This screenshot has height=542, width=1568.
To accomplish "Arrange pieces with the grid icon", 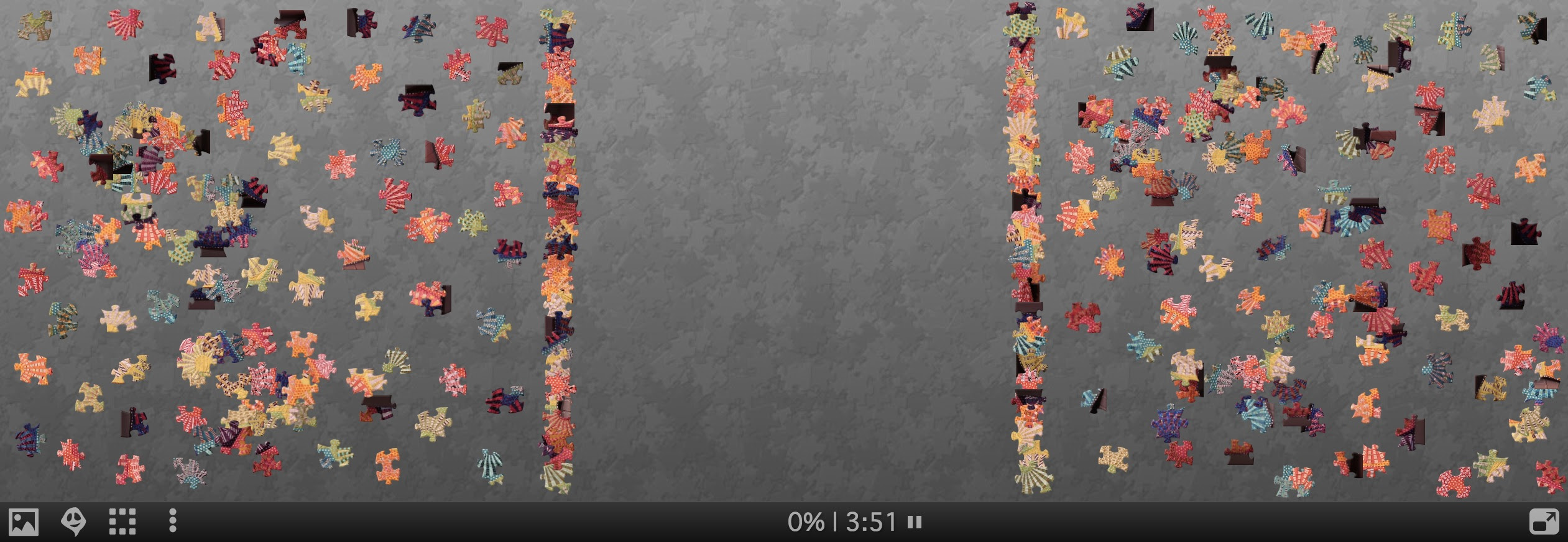I will (x=122, y=521).
